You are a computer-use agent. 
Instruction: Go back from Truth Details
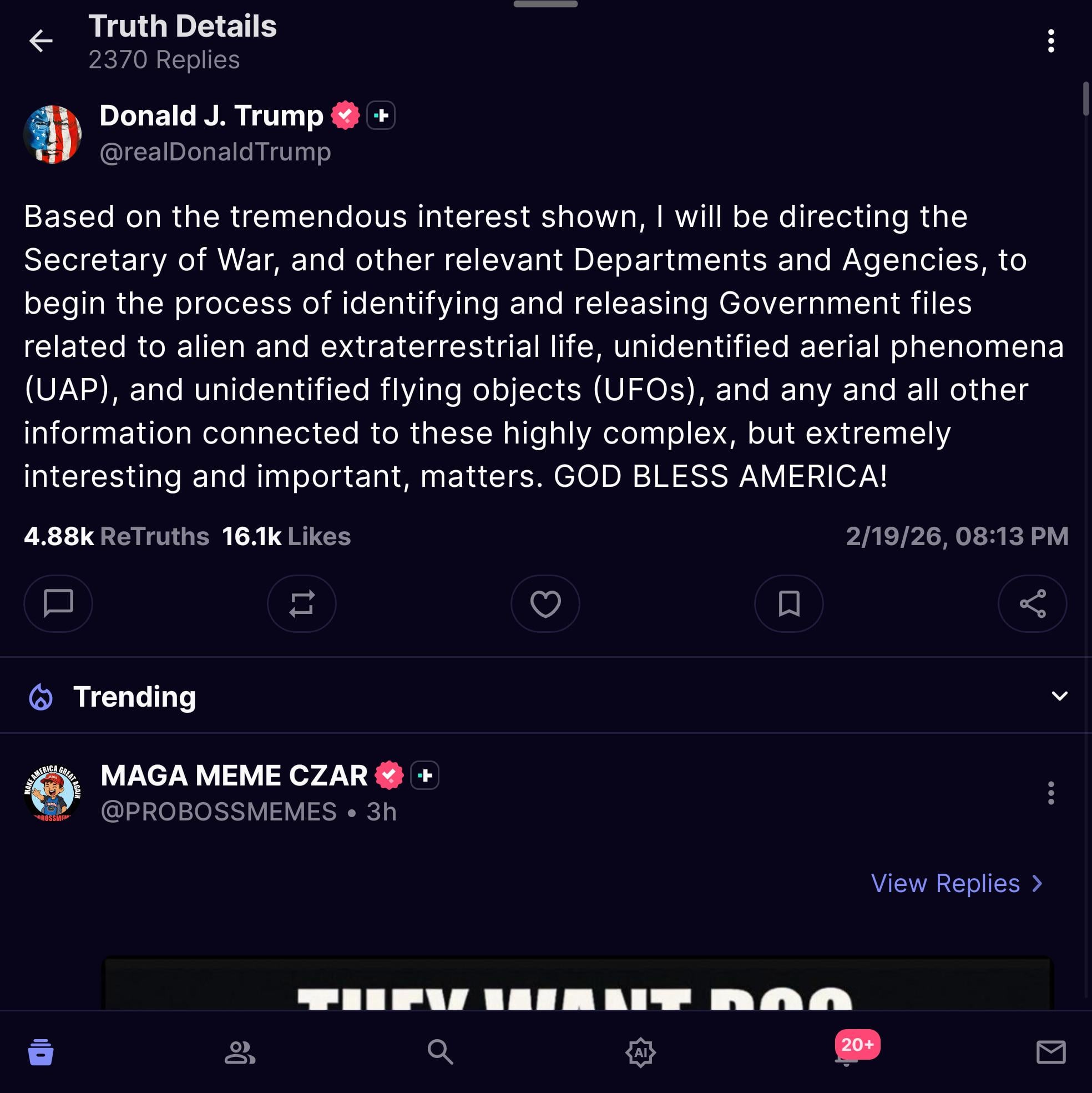point(41,41)
